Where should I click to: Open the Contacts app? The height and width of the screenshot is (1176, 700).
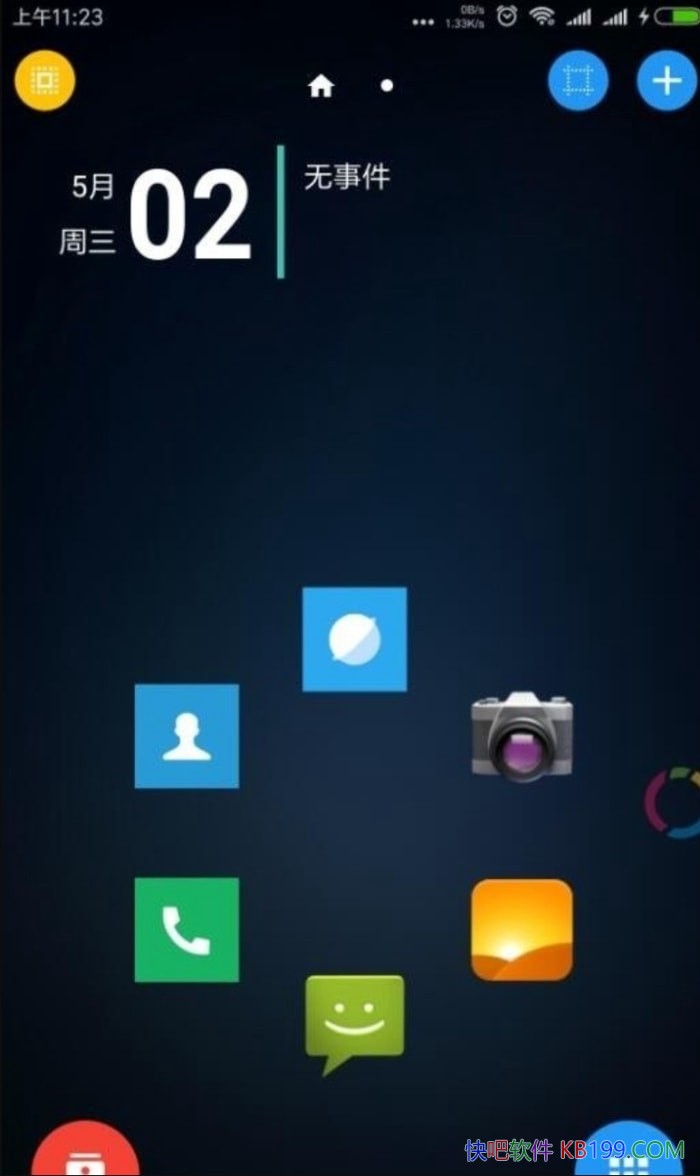tap(187, 736)
